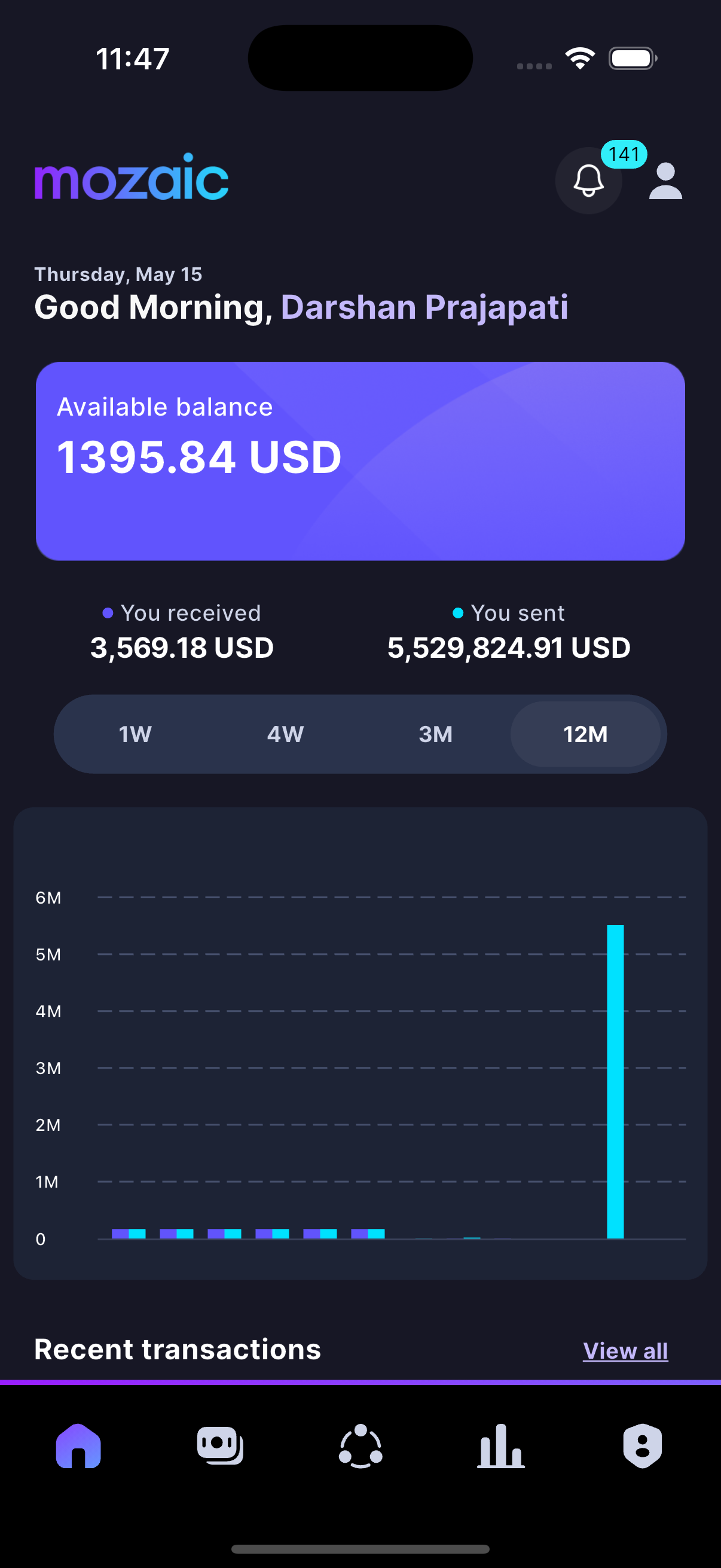Open the user profile icon
This screenshot has width=721, height=1568.
pos(665,181)
